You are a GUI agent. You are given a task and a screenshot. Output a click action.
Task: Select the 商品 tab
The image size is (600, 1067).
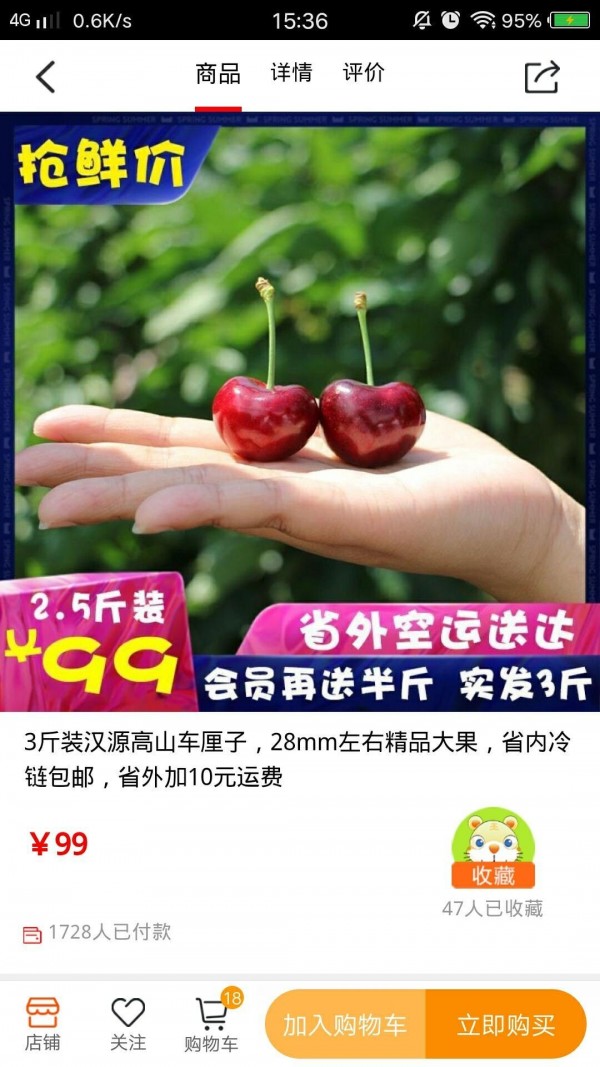point(218,74)
